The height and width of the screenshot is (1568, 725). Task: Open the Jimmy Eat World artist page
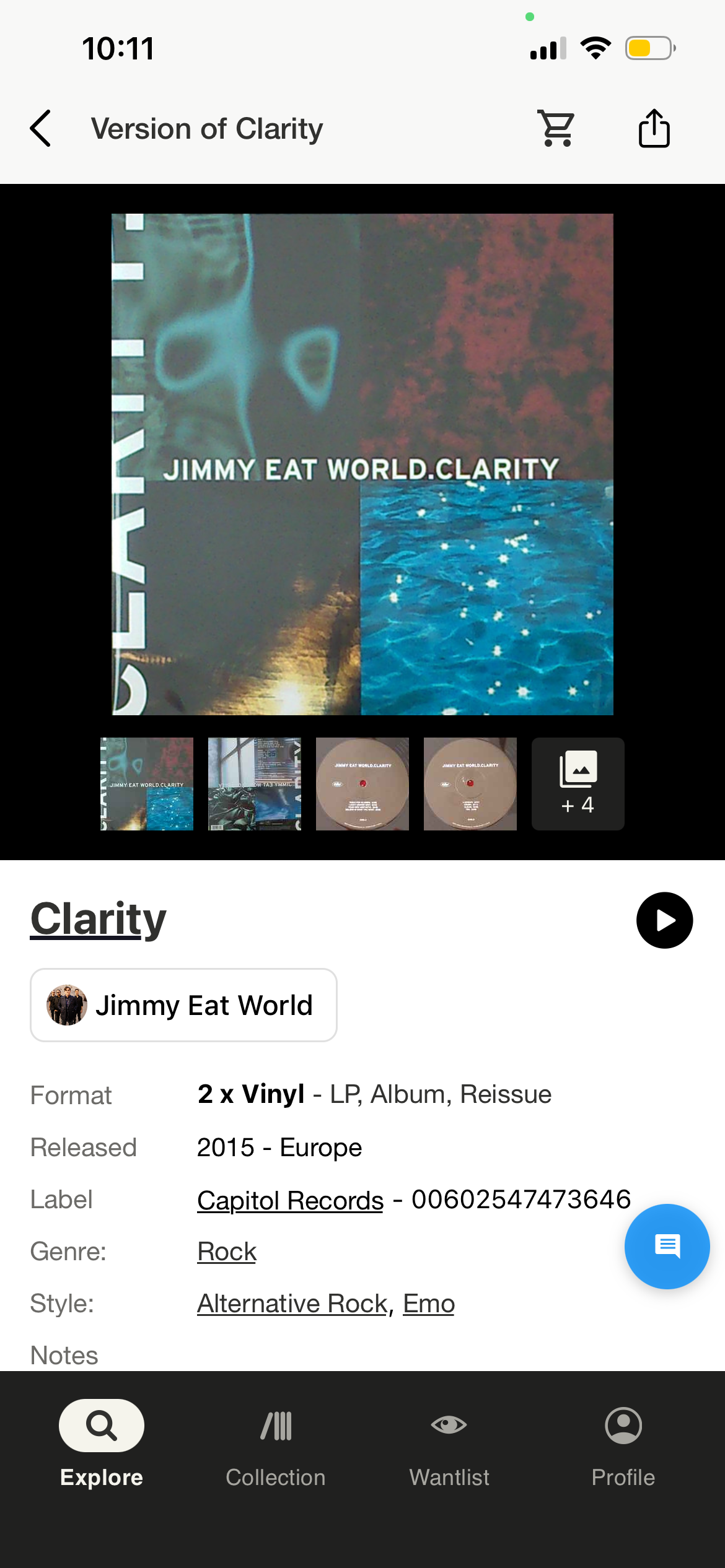point(183,1004)
